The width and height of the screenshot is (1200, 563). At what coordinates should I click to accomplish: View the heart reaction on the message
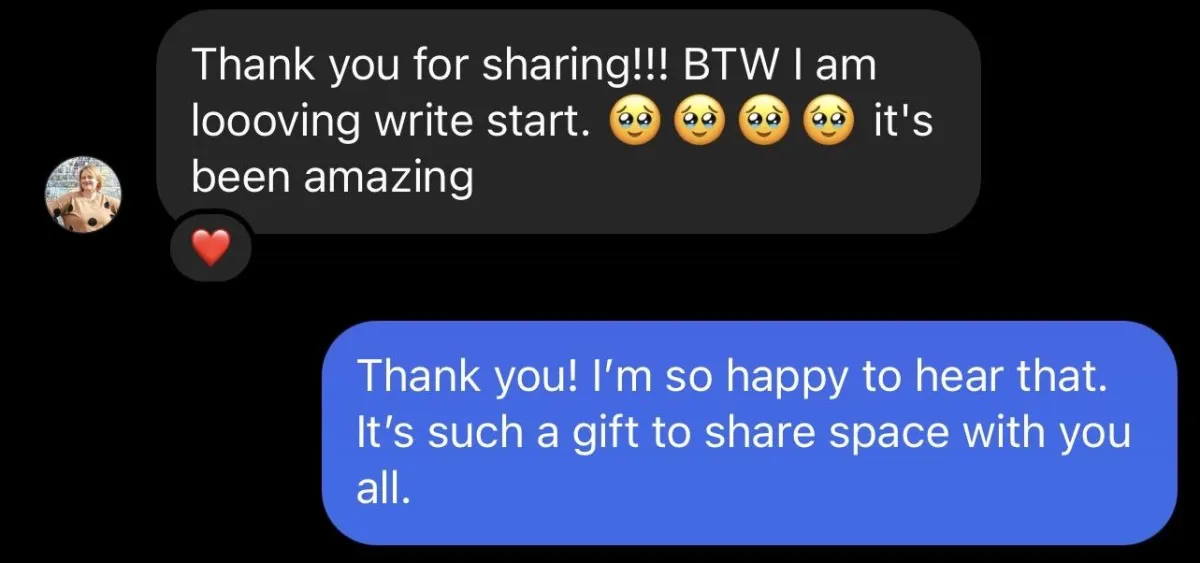pos(210,247)
